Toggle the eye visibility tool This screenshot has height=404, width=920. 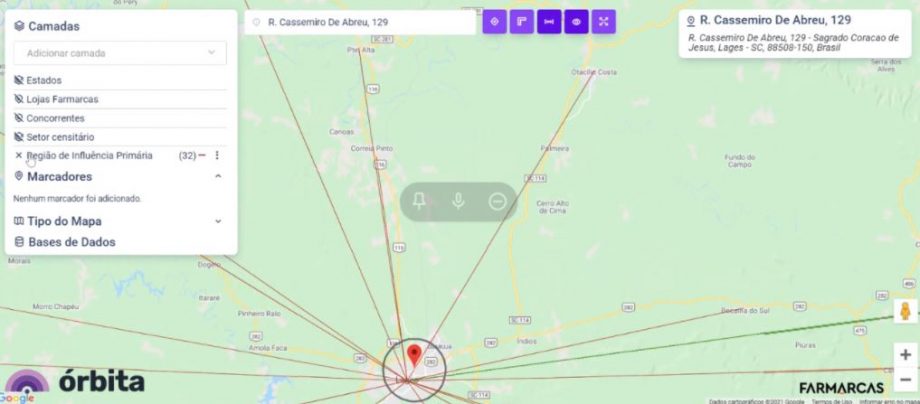click(575, 22)
